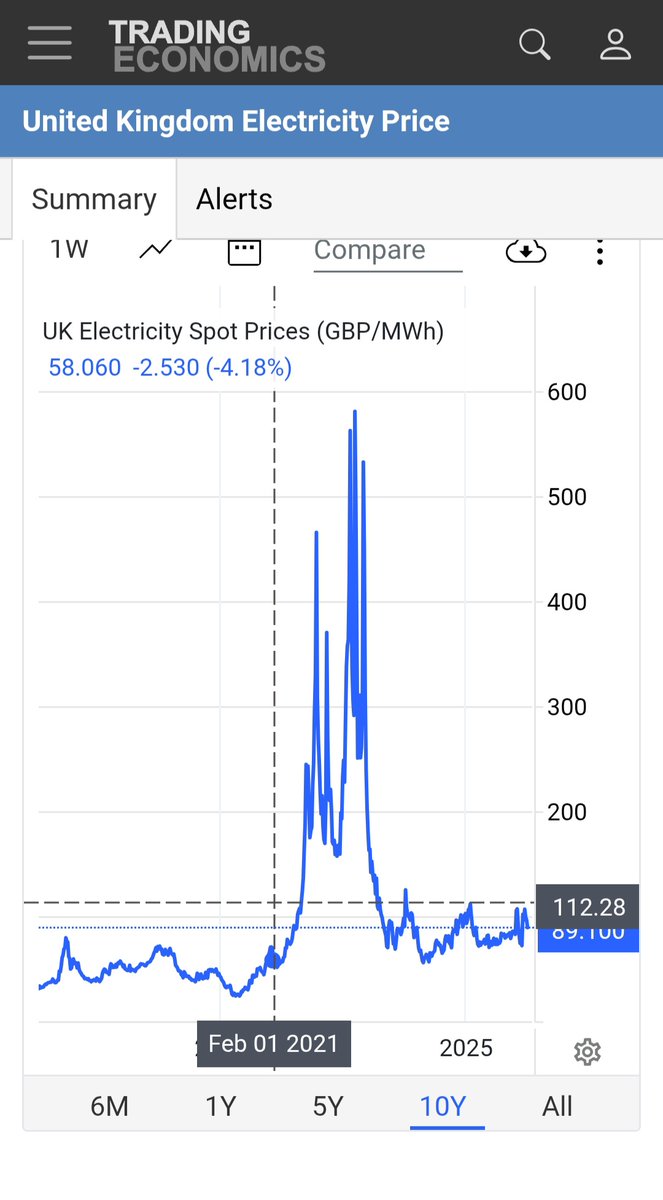663x1200 pixels.
Task: Tap the Compare input field
Action: [x=388, y=251]
